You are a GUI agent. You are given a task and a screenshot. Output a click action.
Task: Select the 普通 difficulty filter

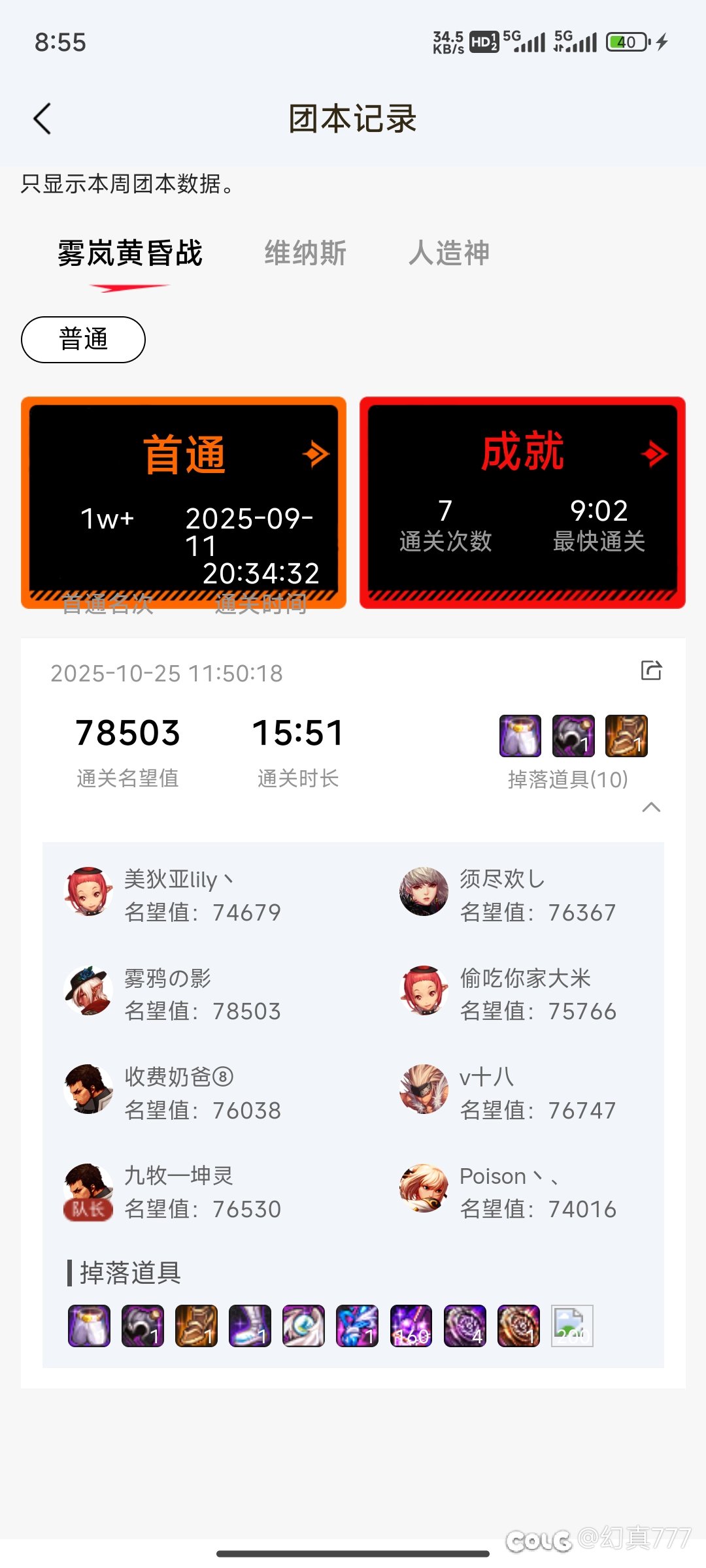tap(83, 339)
